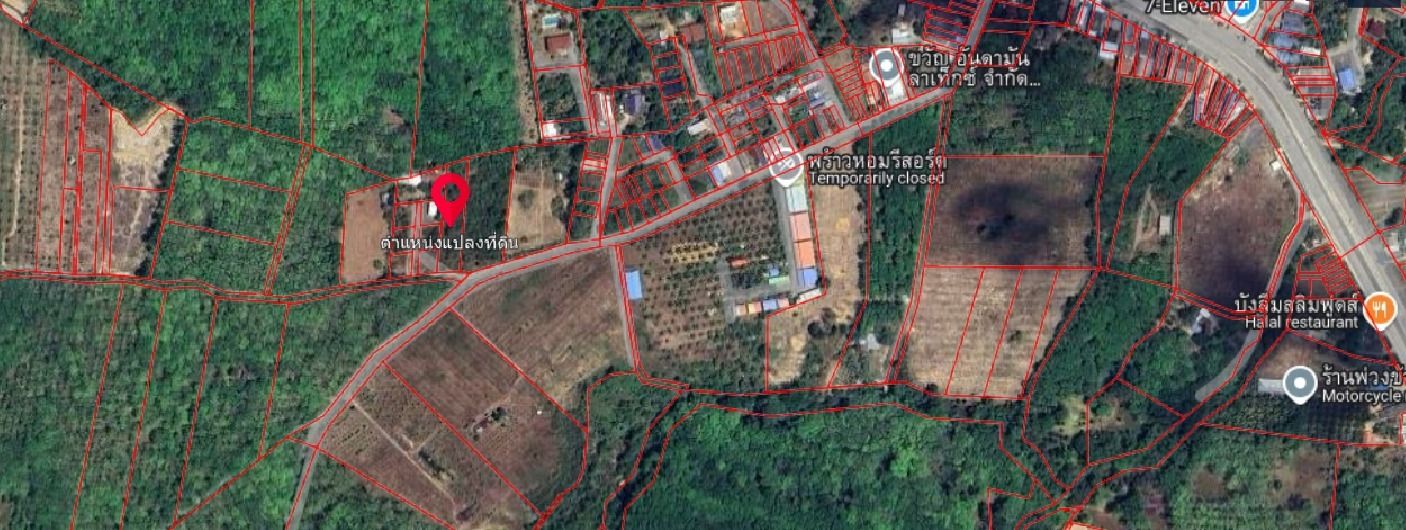Image resolution: width=1406 pixels, height=530 pixels.
Task: Open the 7-Eleven store marker
Action: tap(1243, 8)
